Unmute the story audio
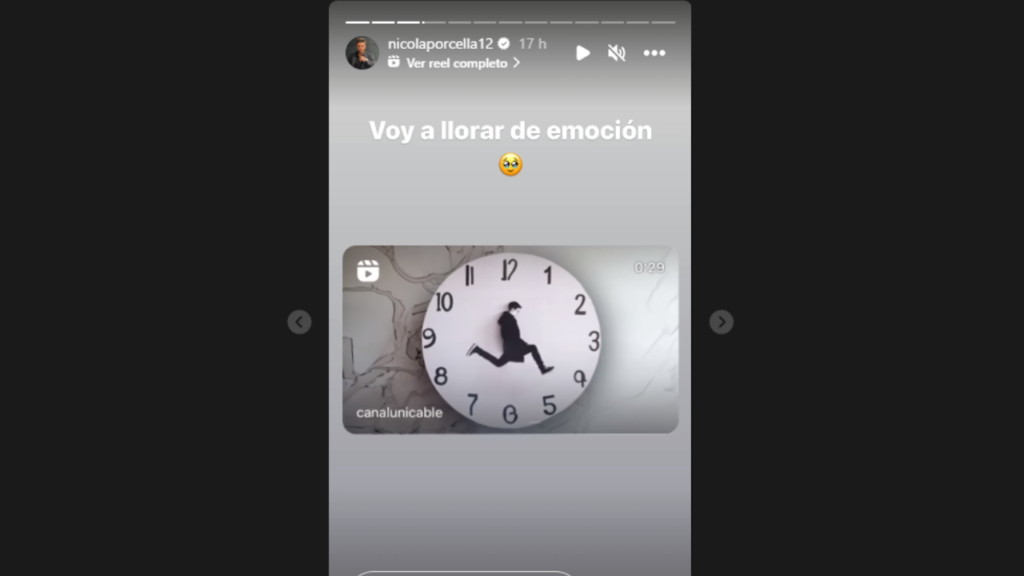 [616, 53]
